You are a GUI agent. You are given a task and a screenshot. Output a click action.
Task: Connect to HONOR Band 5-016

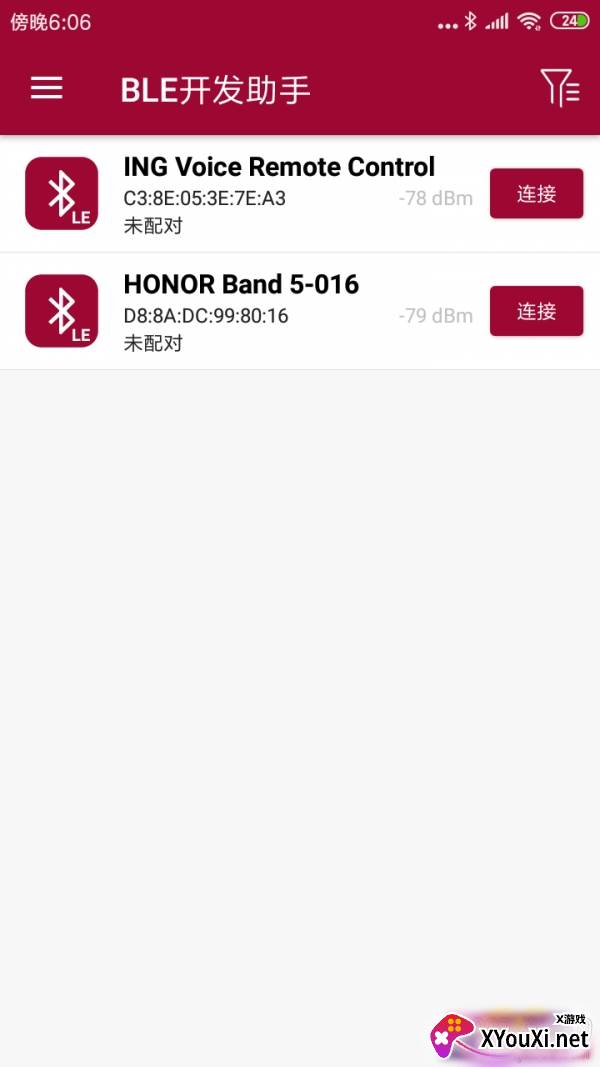[x=536, y=311]
